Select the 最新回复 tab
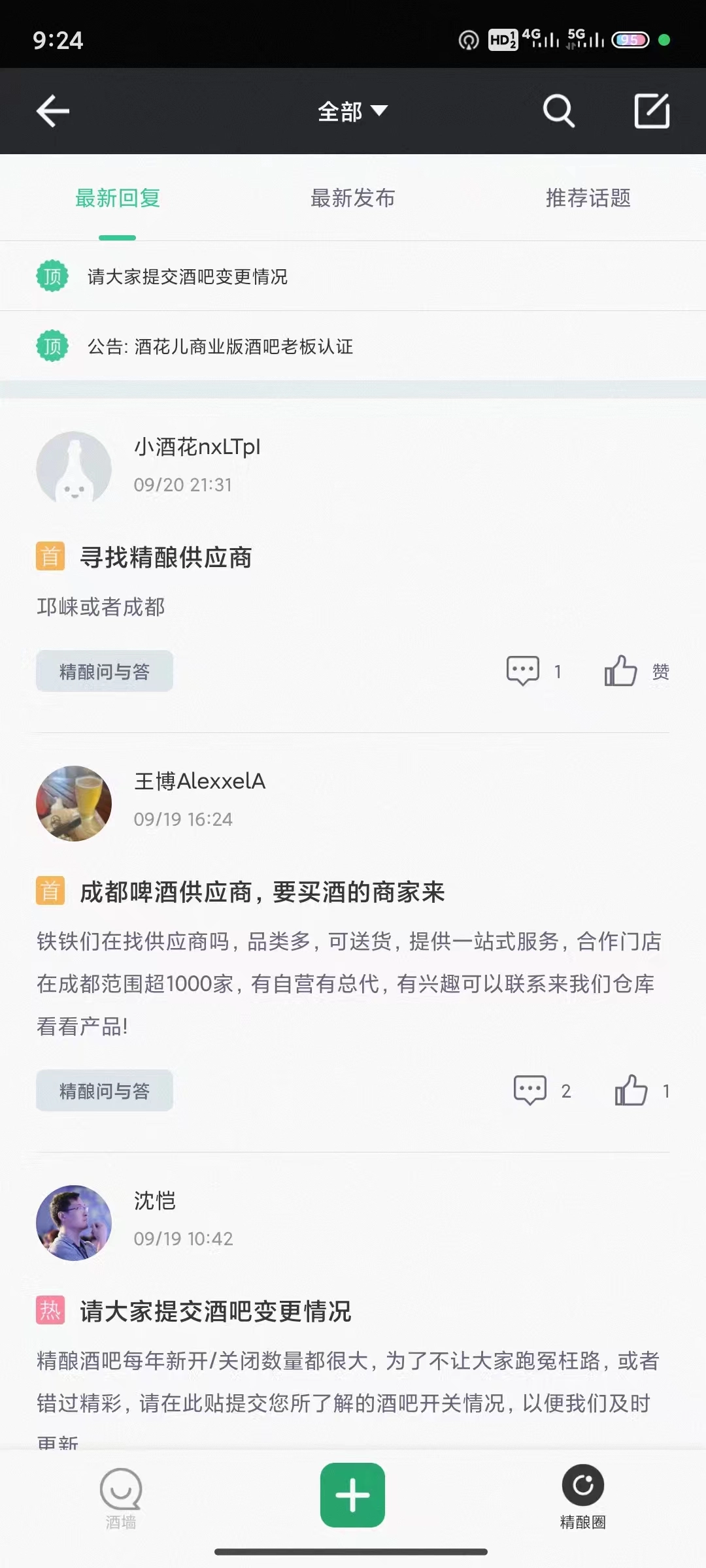 [x=118, y=198]
